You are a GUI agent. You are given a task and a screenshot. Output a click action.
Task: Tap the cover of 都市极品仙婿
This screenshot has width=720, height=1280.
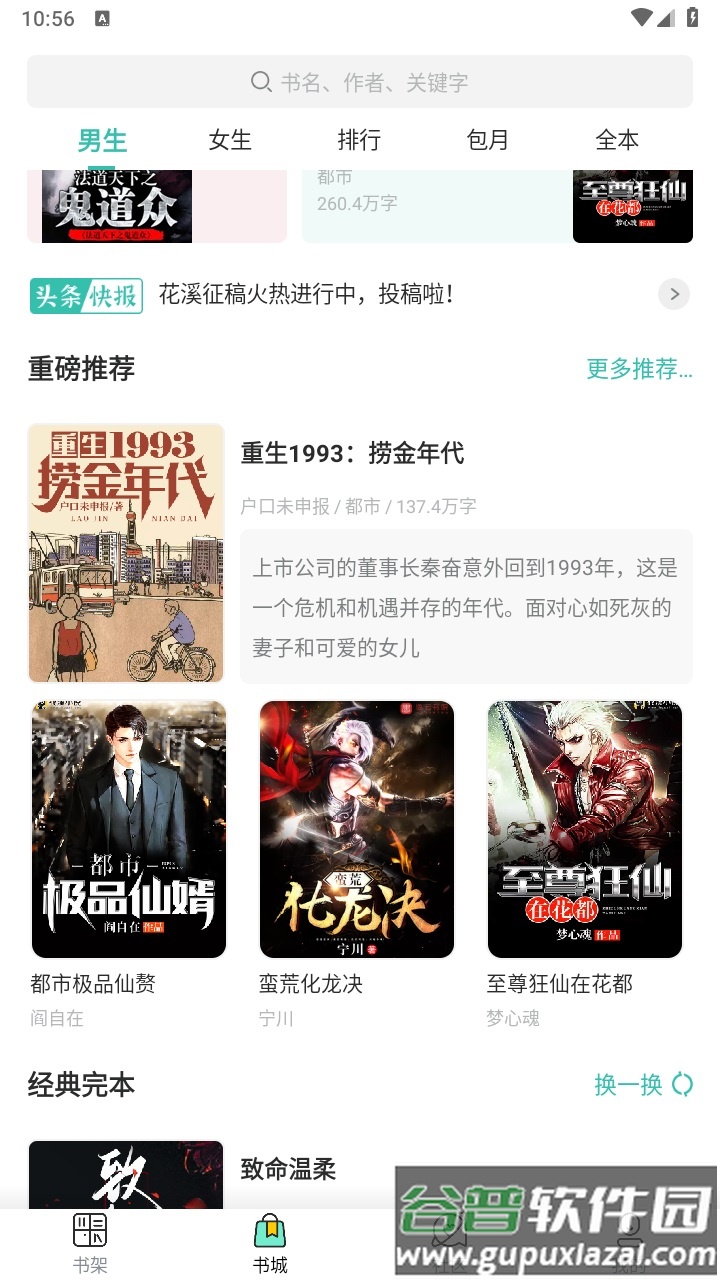click(x=126, y=828)
